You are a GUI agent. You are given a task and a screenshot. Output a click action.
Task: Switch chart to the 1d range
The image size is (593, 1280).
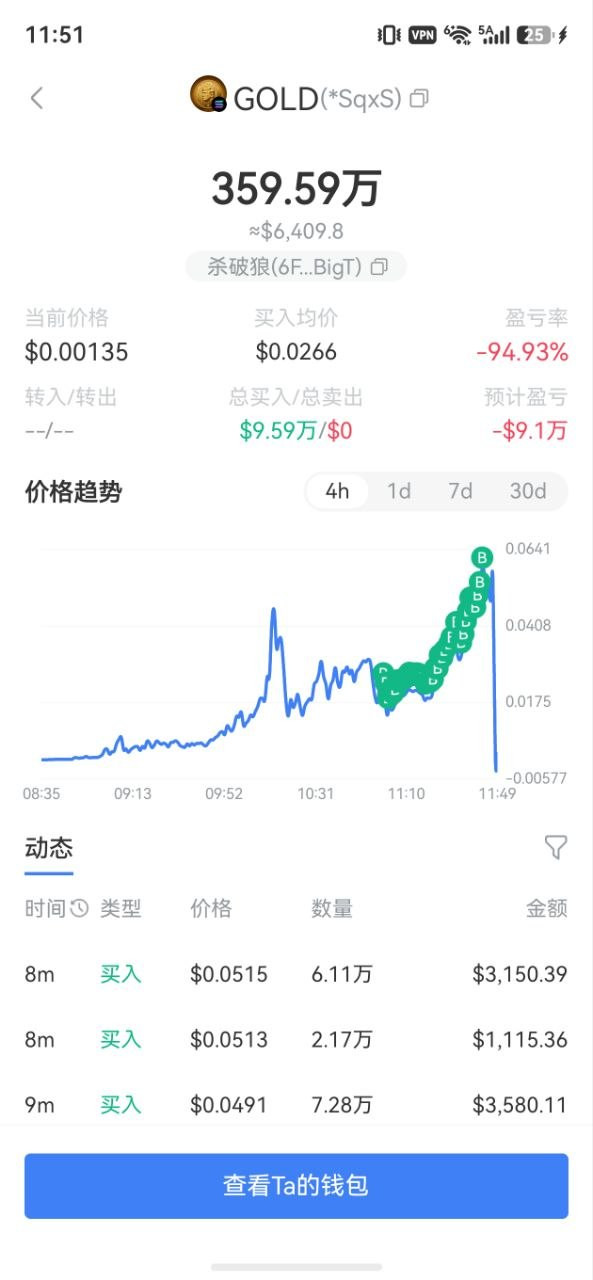pos(399,491)
